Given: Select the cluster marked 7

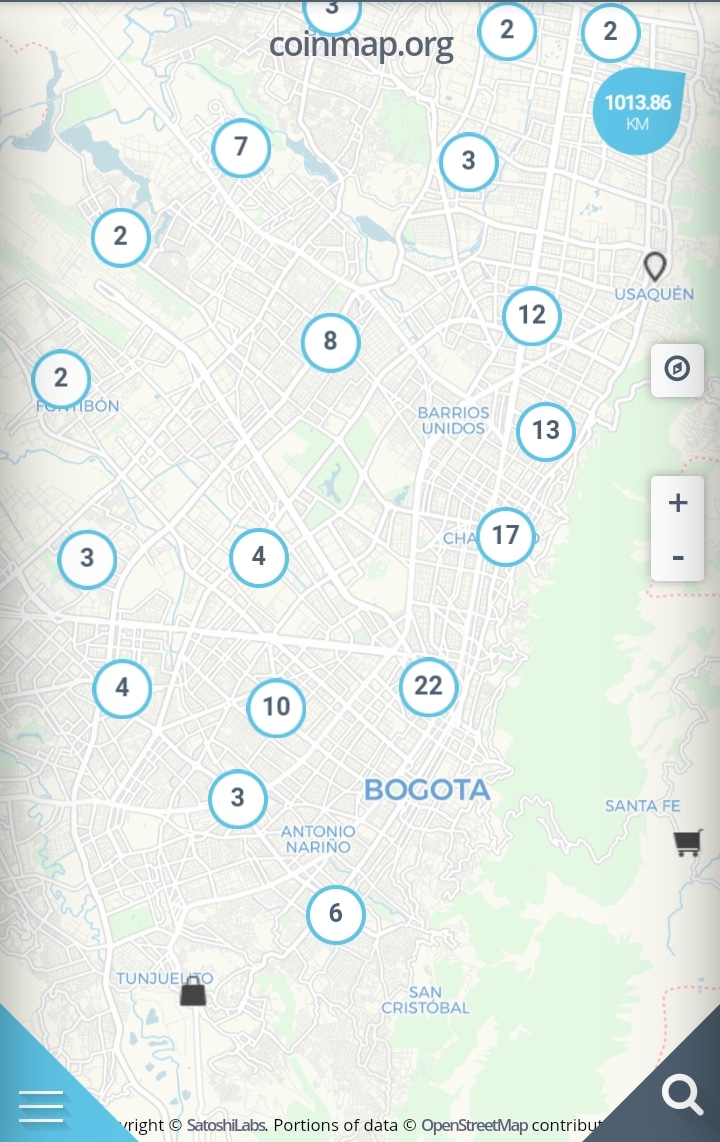Looking at the screenshot, I should [241, 147].
